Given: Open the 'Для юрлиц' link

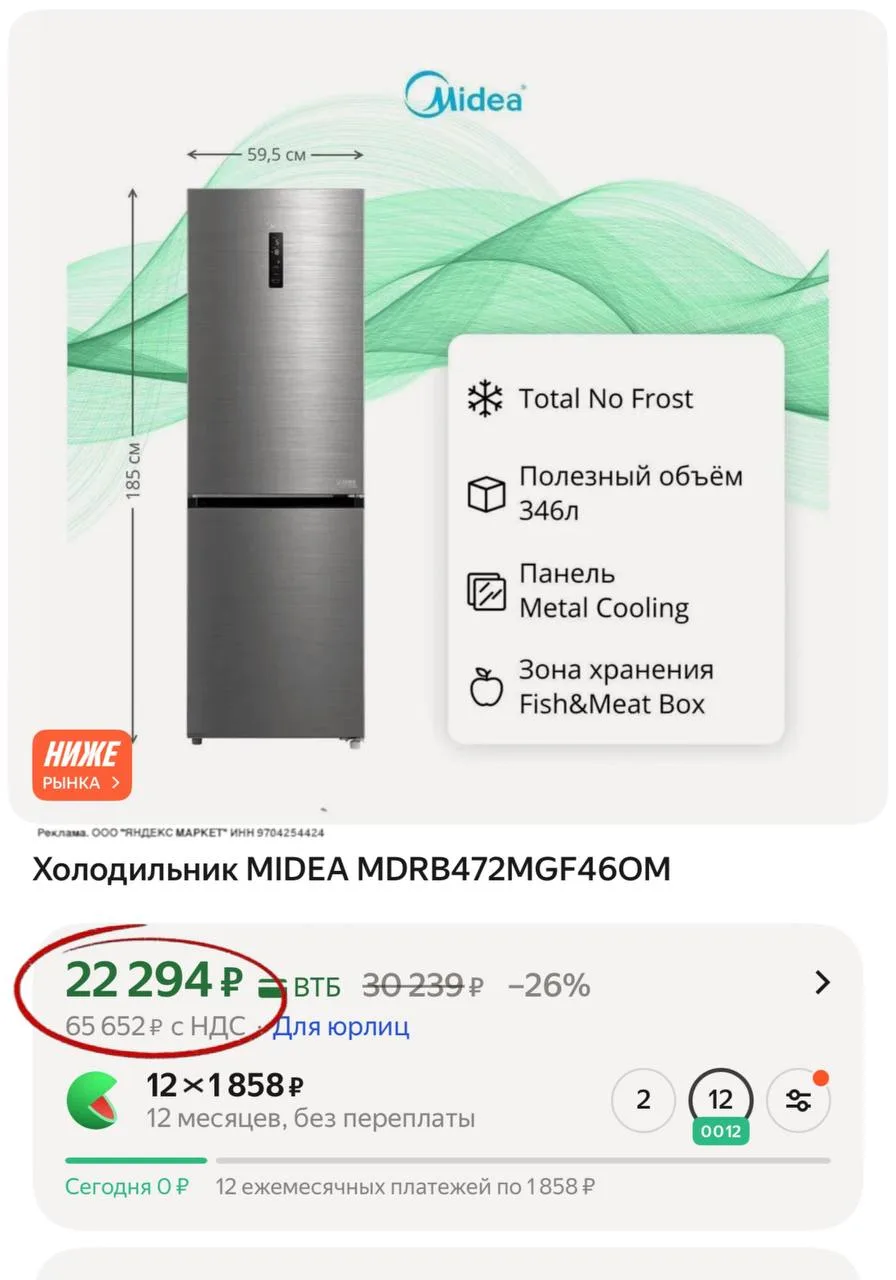Looking at the screenshot, I should pos(341,1026).
